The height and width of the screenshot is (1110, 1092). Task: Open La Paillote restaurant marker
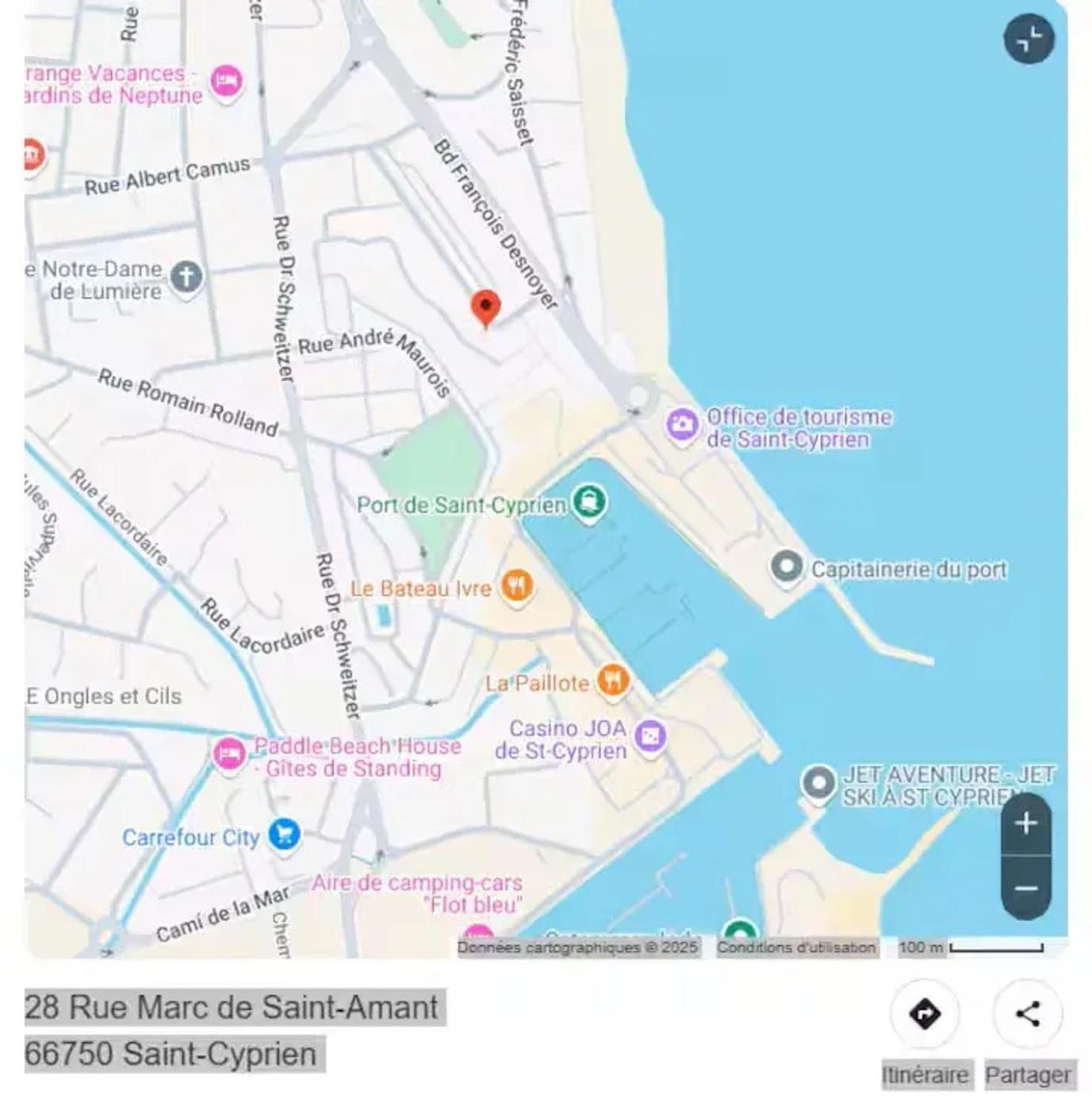point(612,680)
